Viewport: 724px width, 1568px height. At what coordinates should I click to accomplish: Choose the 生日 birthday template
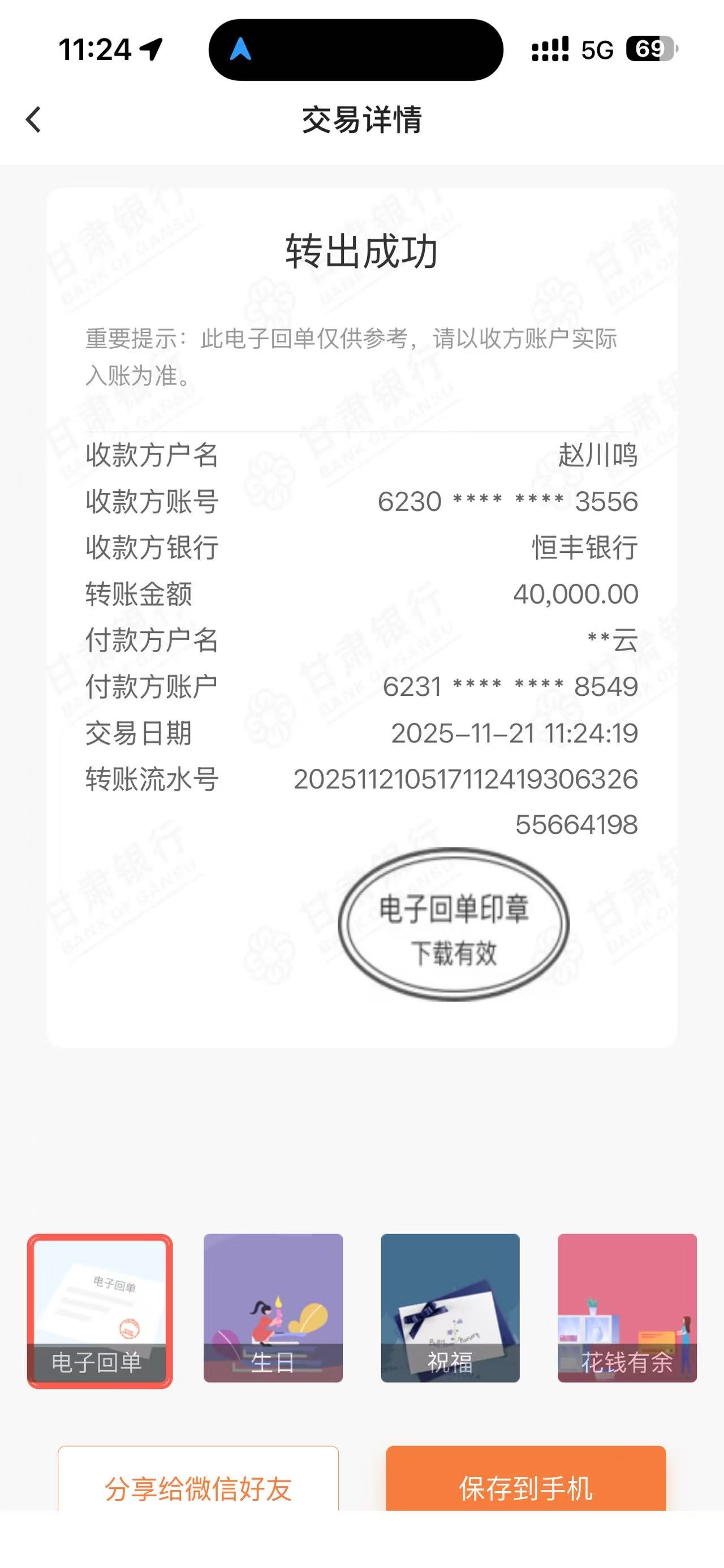[273, 1307]
